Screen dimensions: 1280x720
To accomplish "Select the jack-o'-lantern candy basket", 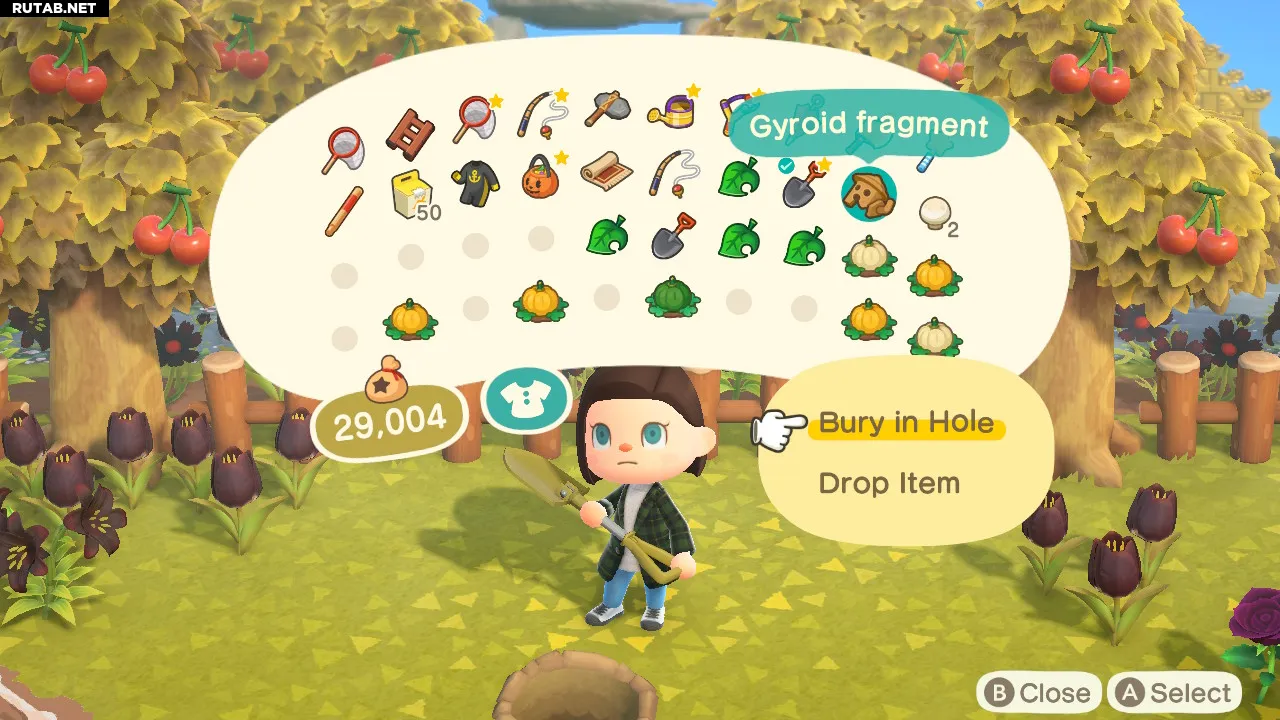I will pos(540,177).
